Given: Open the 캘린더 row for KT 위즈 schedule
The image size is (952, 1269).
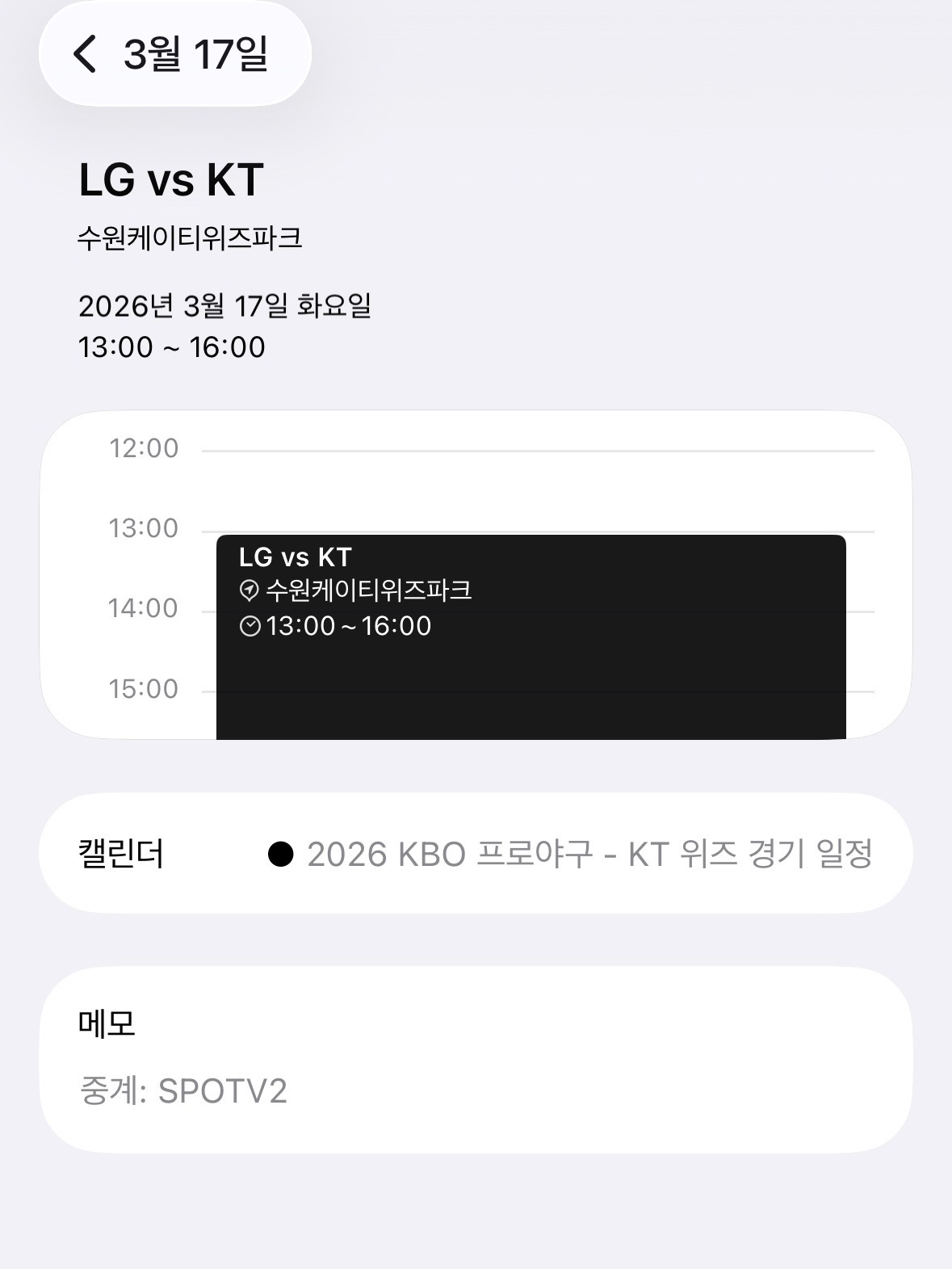Looking at the screenshot, I should pos(476,853).
